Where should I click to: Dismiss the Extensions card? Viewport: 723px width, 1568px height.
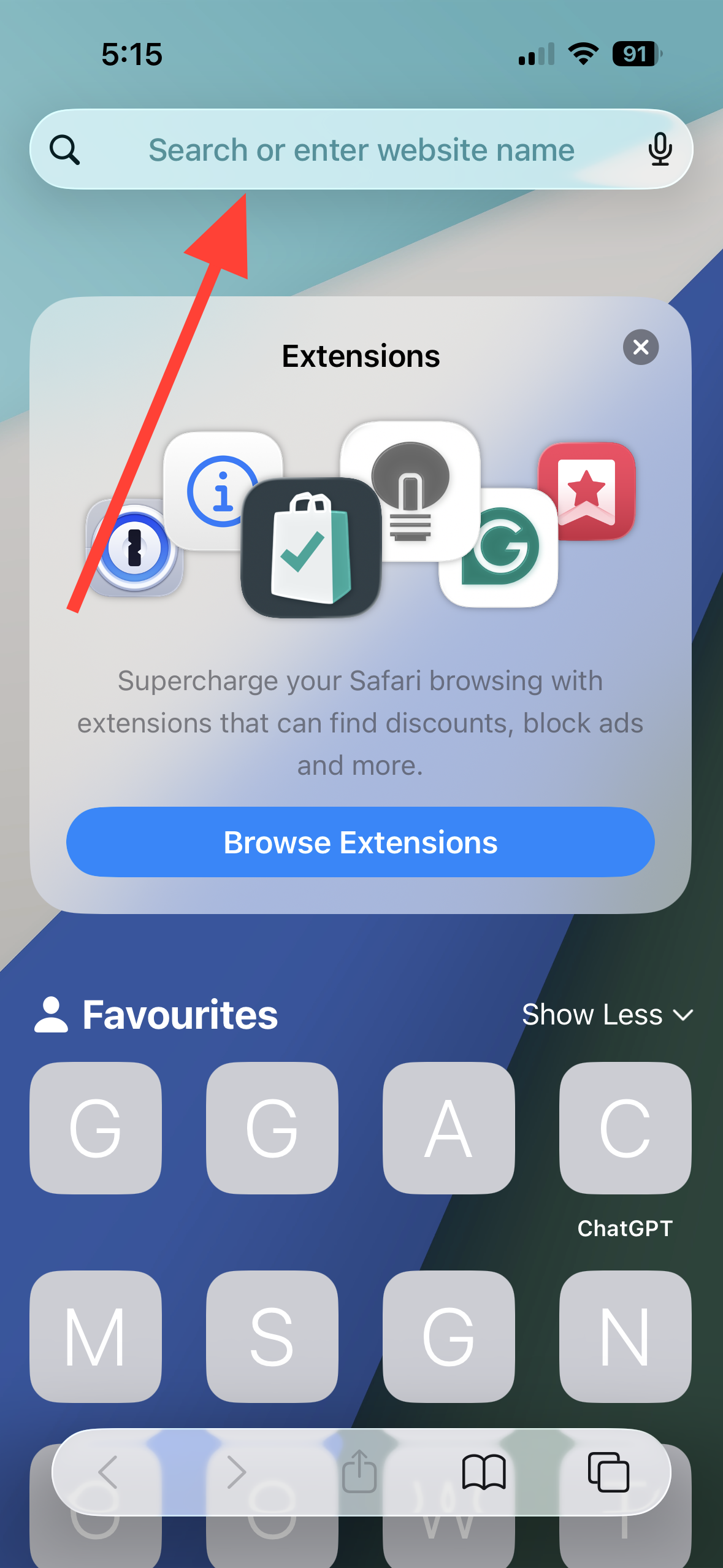pos(641,347)
